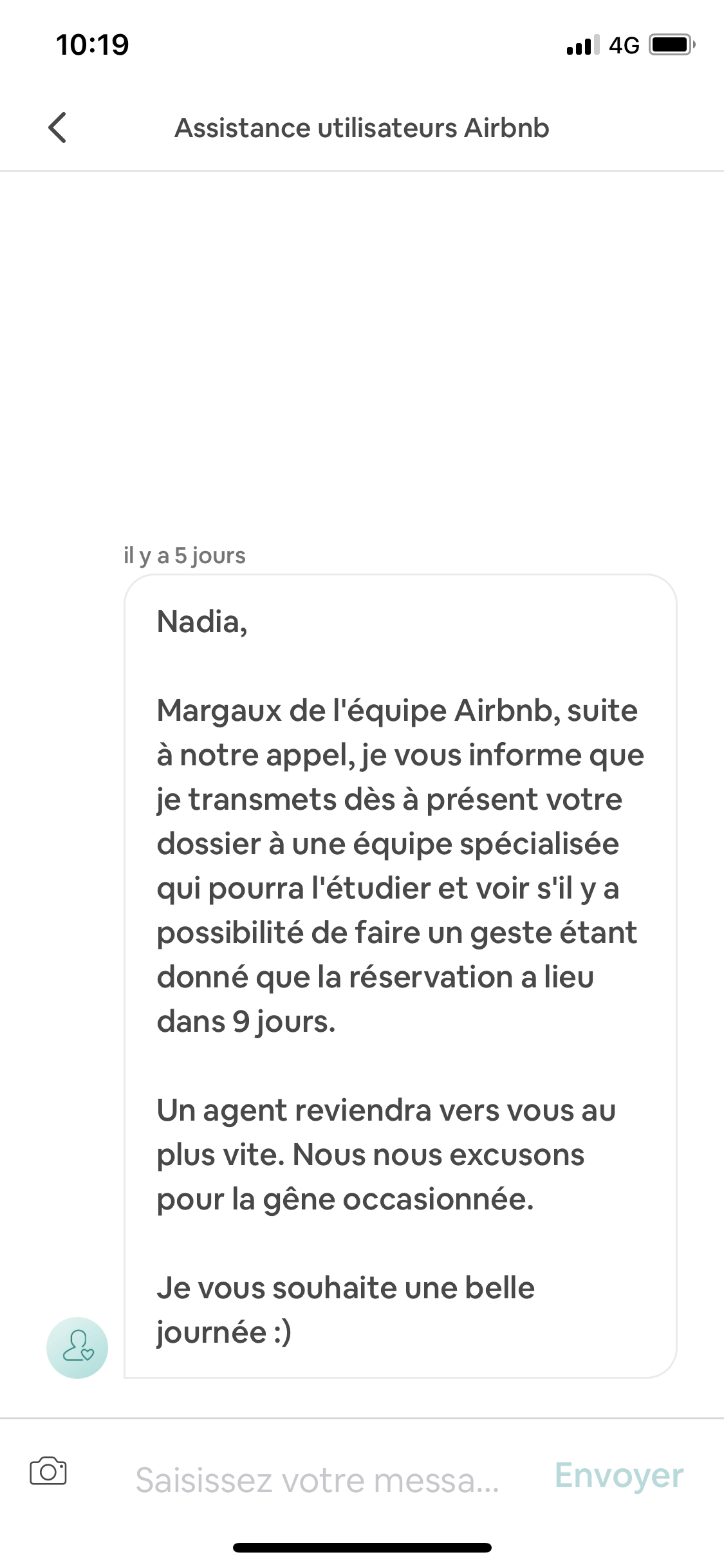Open camera to attach a photo
The width and height of the screenshot is (724, 1568).
tap(48, 1471)
